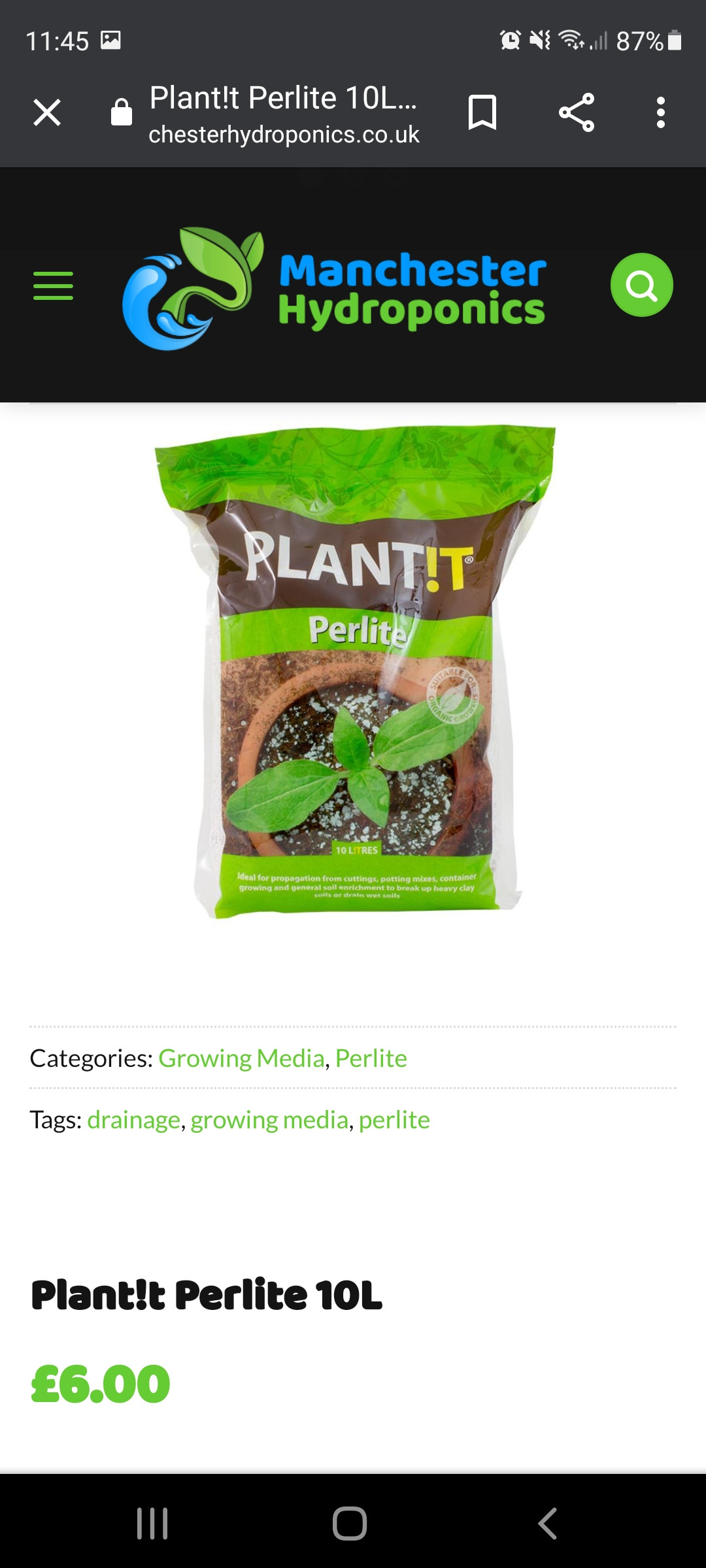Image resolution: width=706 pixels, height=1568 pixels.
Task: Bookmark this product page
Action: pyautogui.click(x=482, y=112)
